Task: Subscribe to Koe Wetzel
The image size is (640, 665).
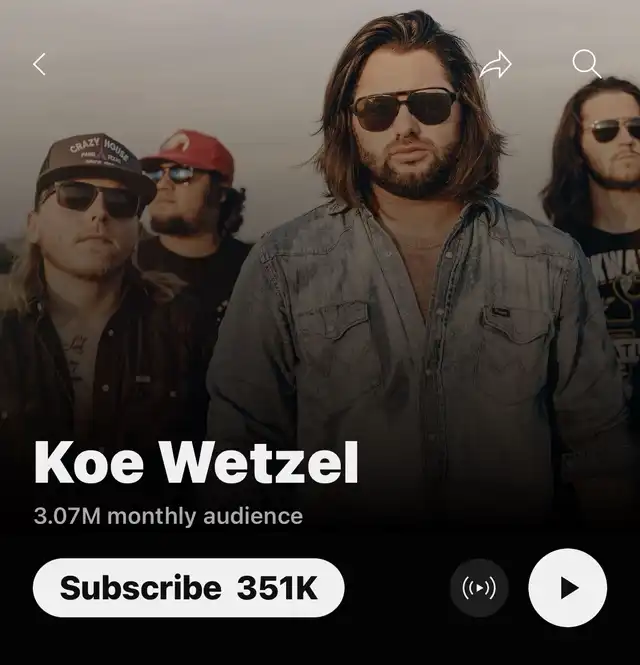Action: [188, 588]
